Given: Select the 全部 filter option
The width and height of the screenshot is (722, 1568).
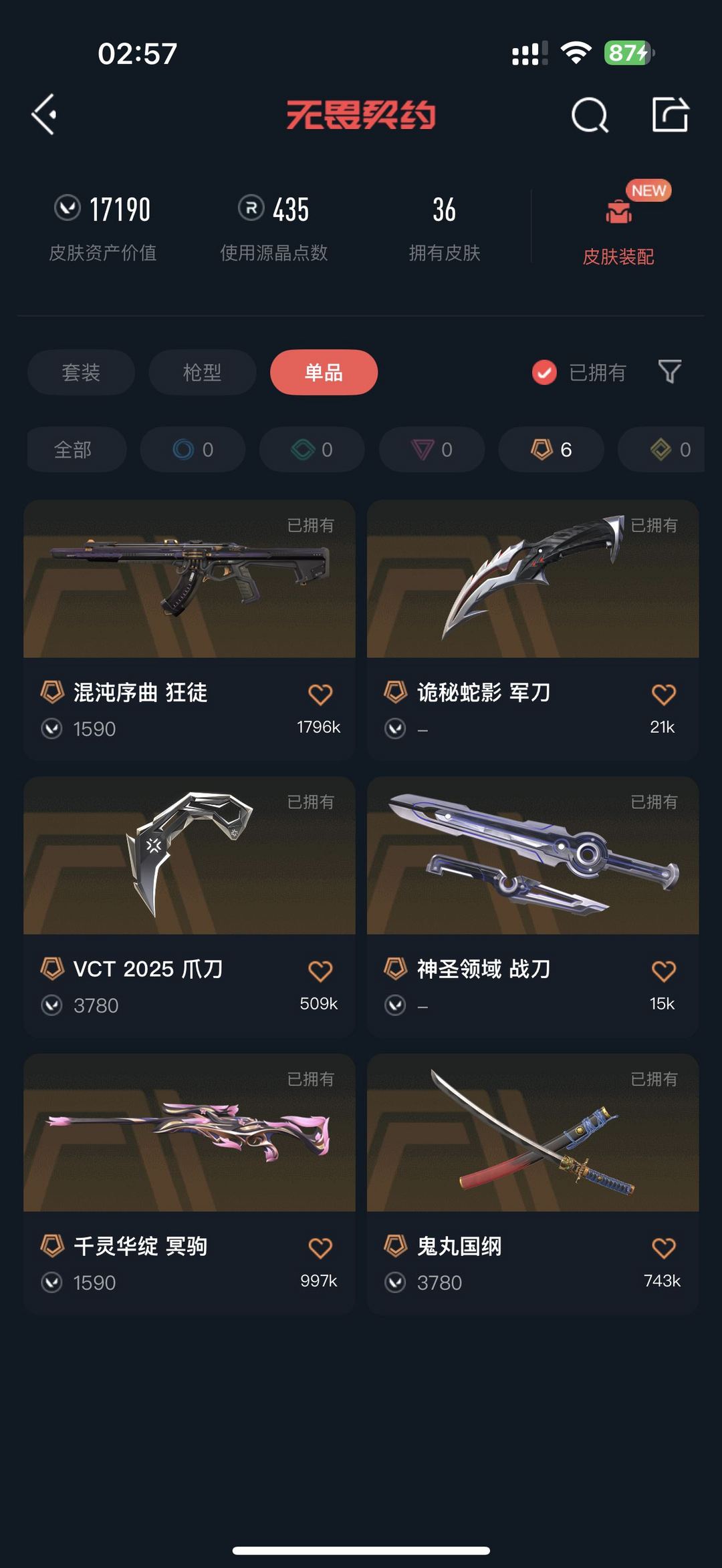Looking at the screenshot, I should pyautogui.click(x=75, y=450).
